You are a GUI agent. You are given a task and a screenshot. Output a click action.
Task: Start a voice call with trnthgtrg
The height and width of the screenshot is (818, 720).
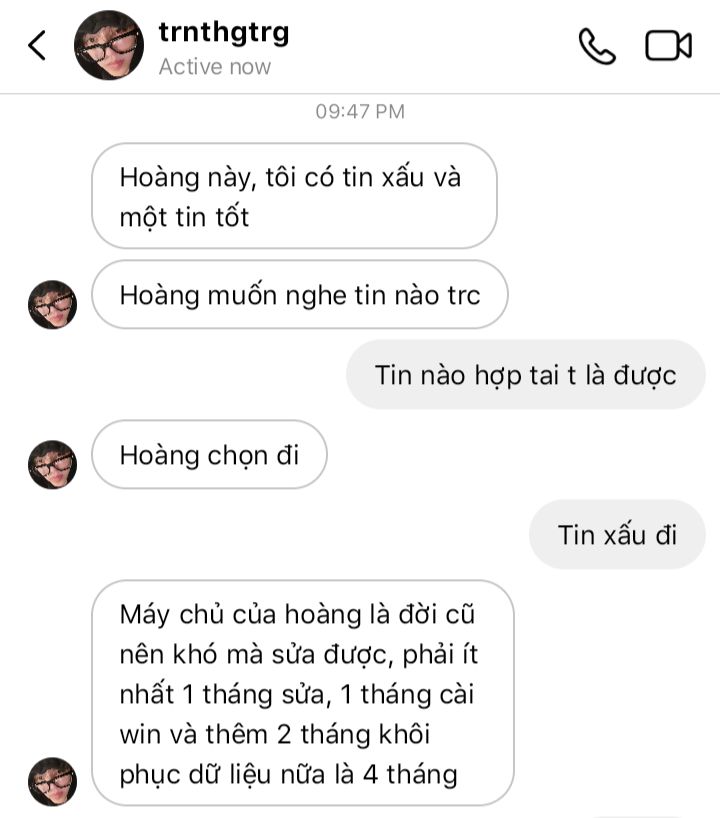point(596,46)
